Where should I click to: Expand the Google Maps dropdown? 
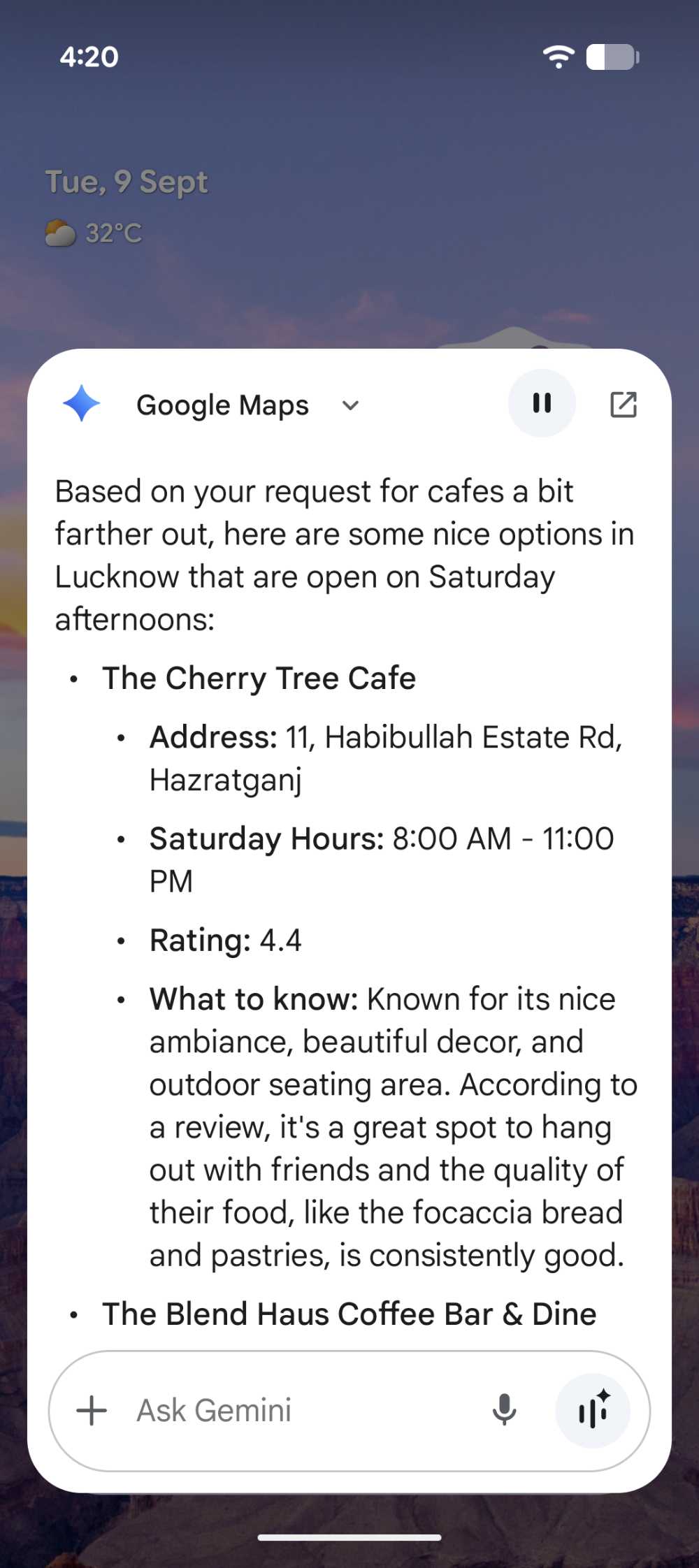point(350,405)
